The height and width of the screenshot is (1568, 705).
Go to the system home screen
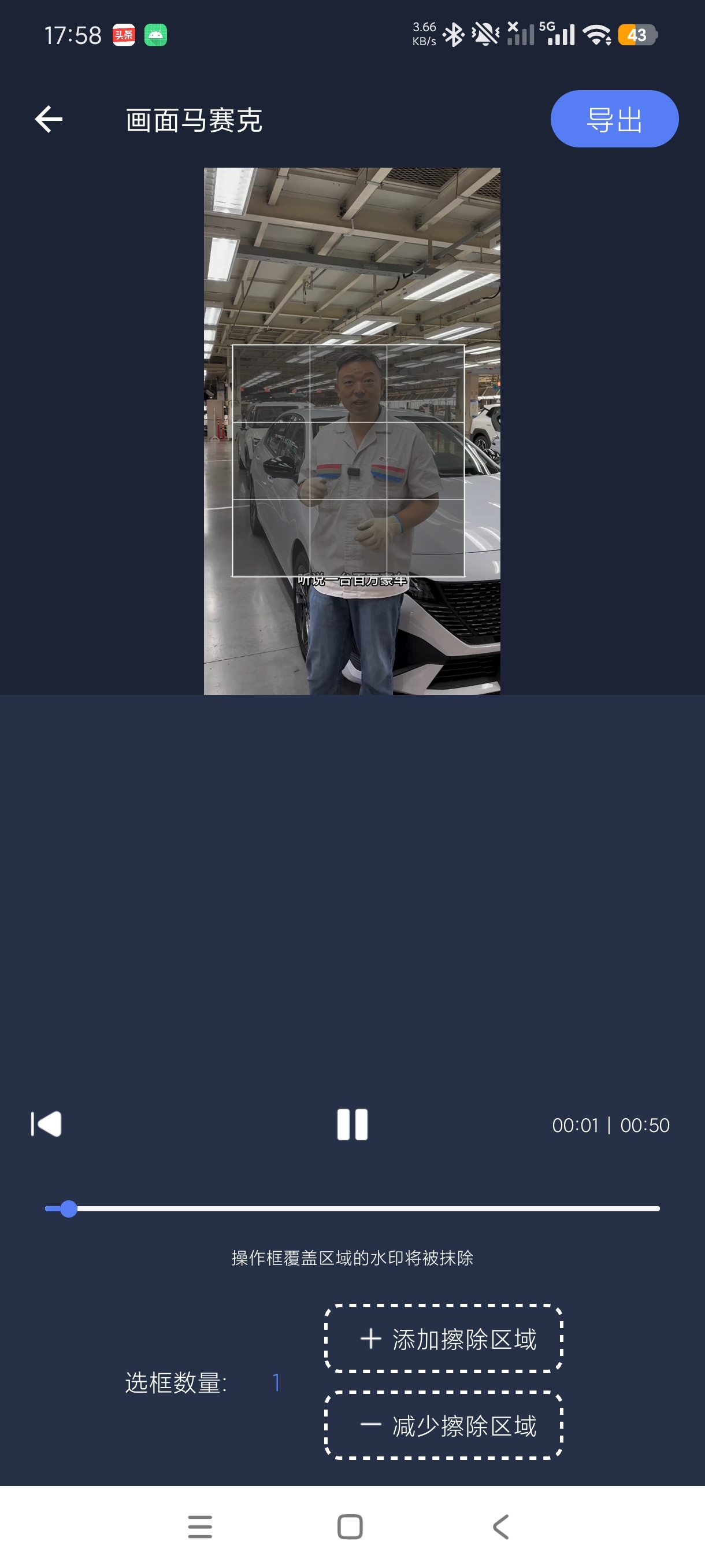(350, 1526)
